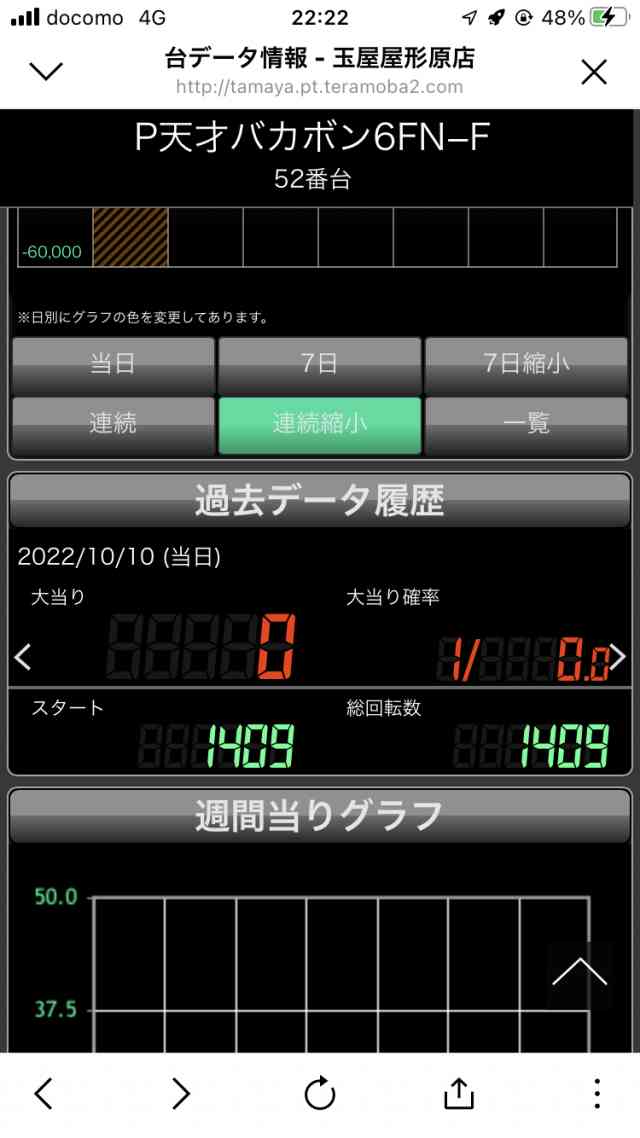Select the 当日 graph view
Image resolution: width=640 pixels, height=1138 pixels.
click(113, 365)
